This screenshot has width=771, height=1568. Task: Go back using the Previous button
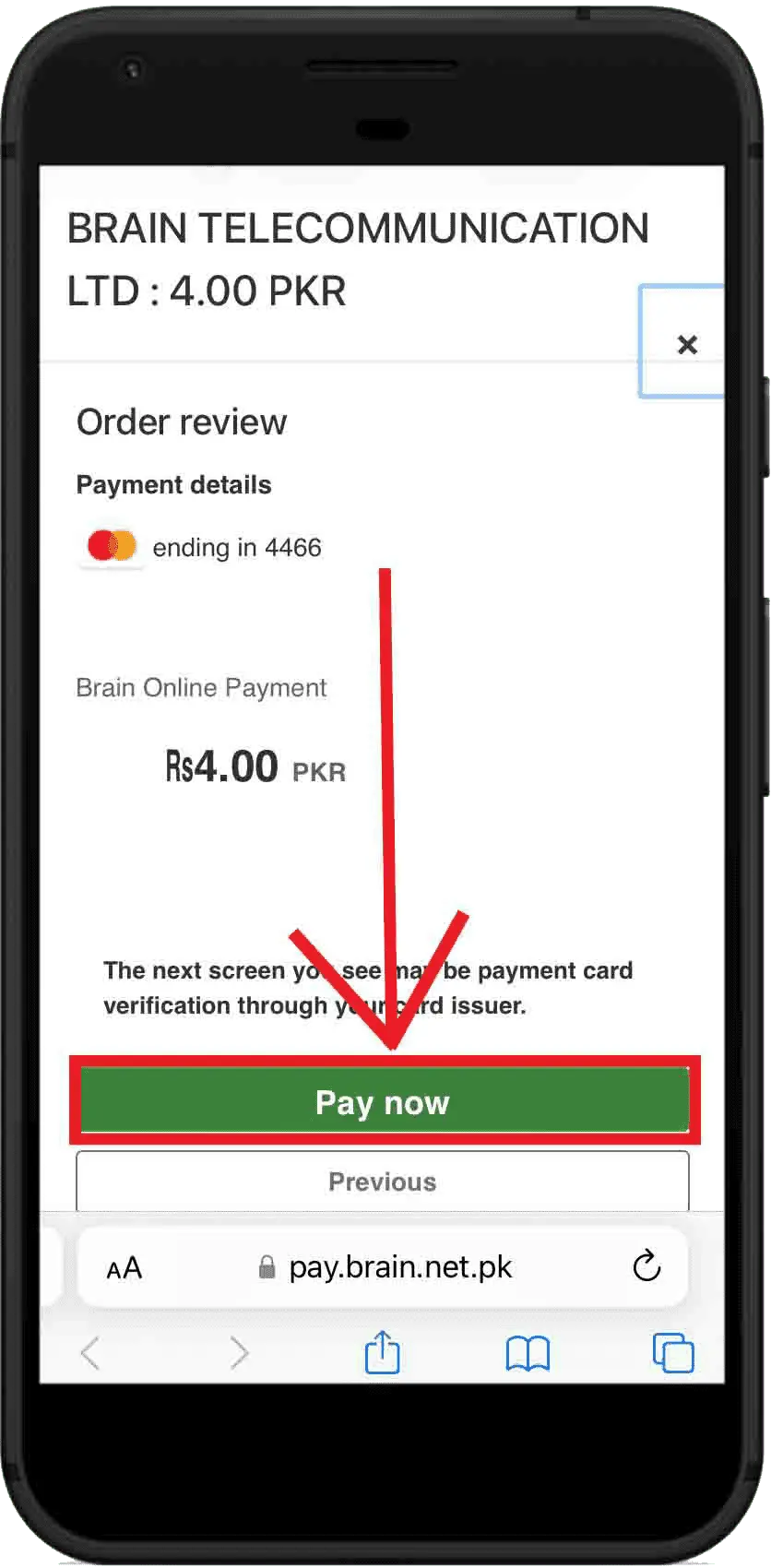tap(382, 1182)
